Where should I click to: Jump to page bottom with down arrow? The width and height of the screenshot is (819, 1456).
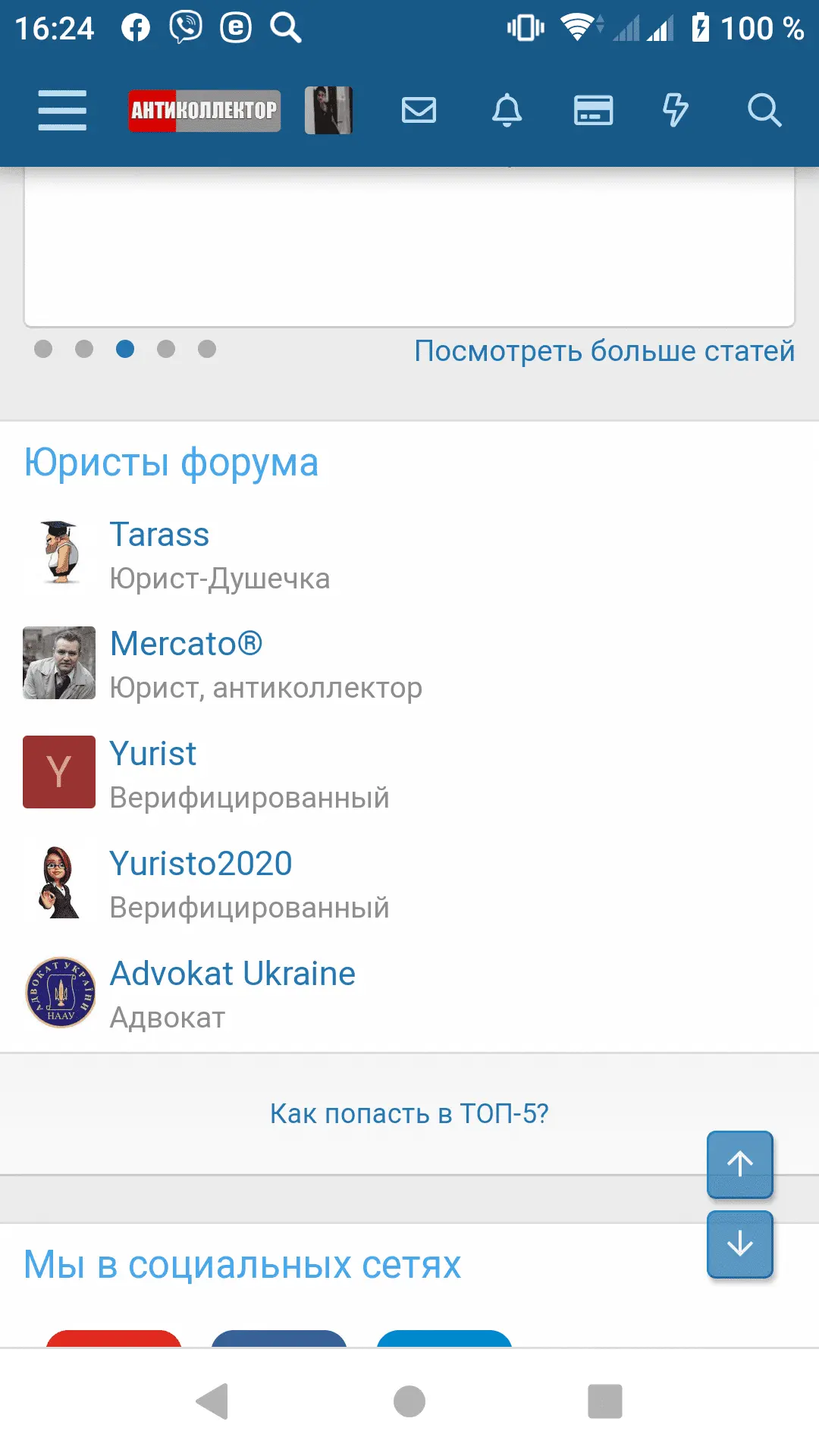click(739, 1244)
